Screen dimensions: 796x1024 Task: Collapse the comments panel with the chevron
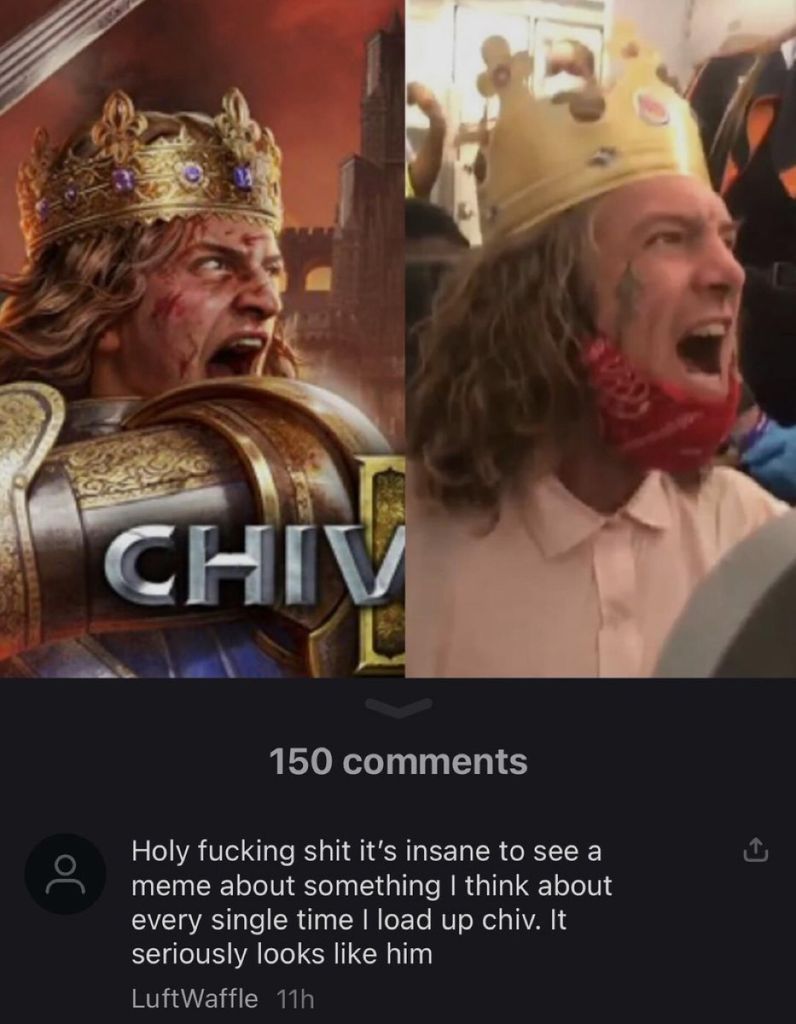[x=398, y=707]
